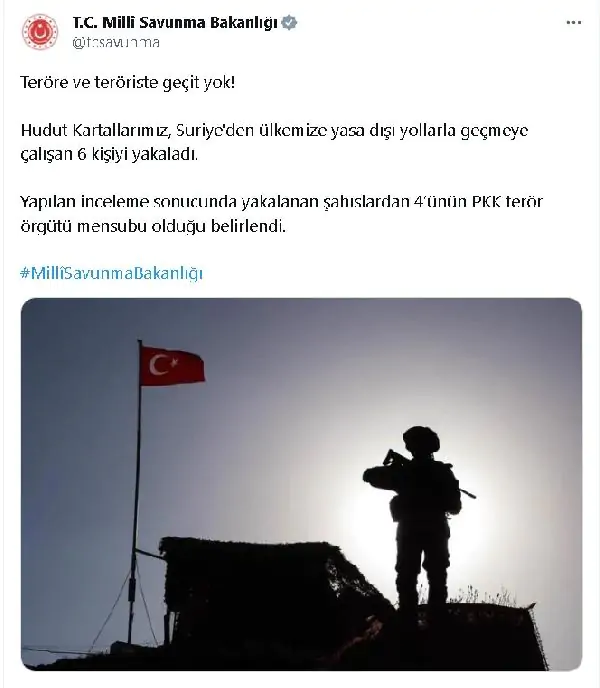This screenshot has width=600, height=688.
Task: View the soldier and flag photo
Action: click(301, 483)
